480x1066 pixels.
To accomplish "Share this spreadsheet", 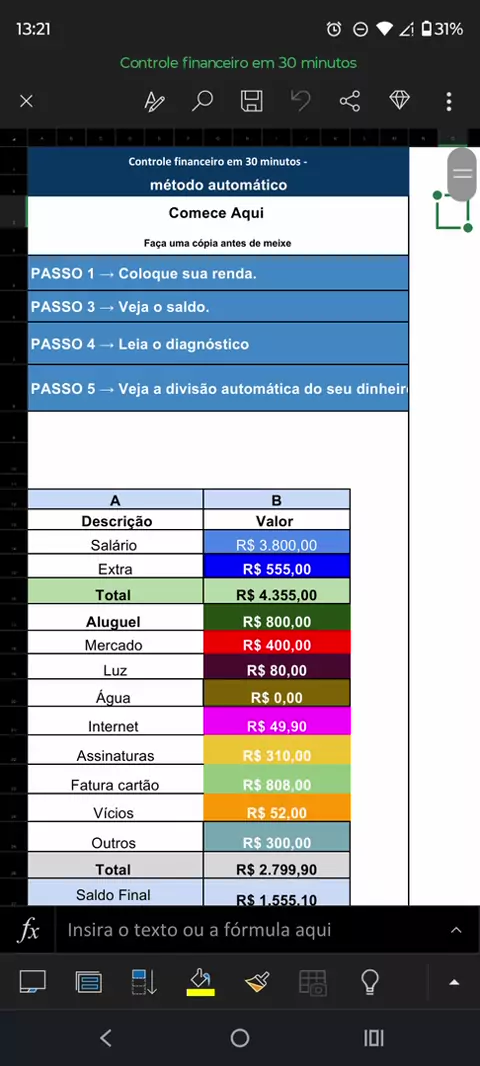I will coord(350,101).
